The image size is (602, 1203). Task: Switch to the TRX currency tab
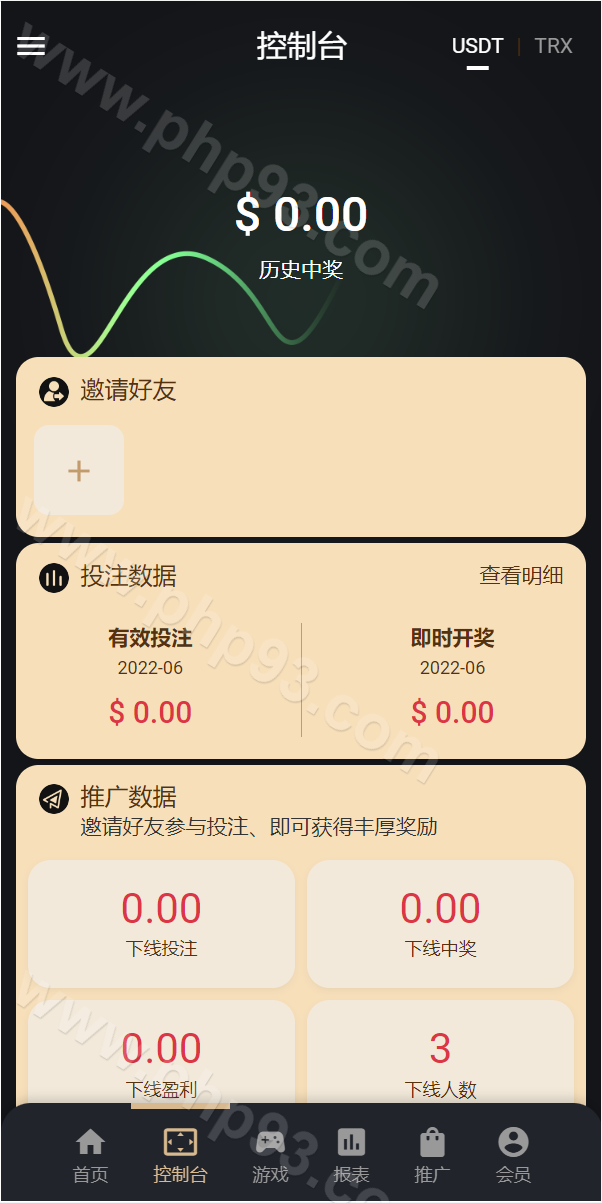(x=553, y=46)
